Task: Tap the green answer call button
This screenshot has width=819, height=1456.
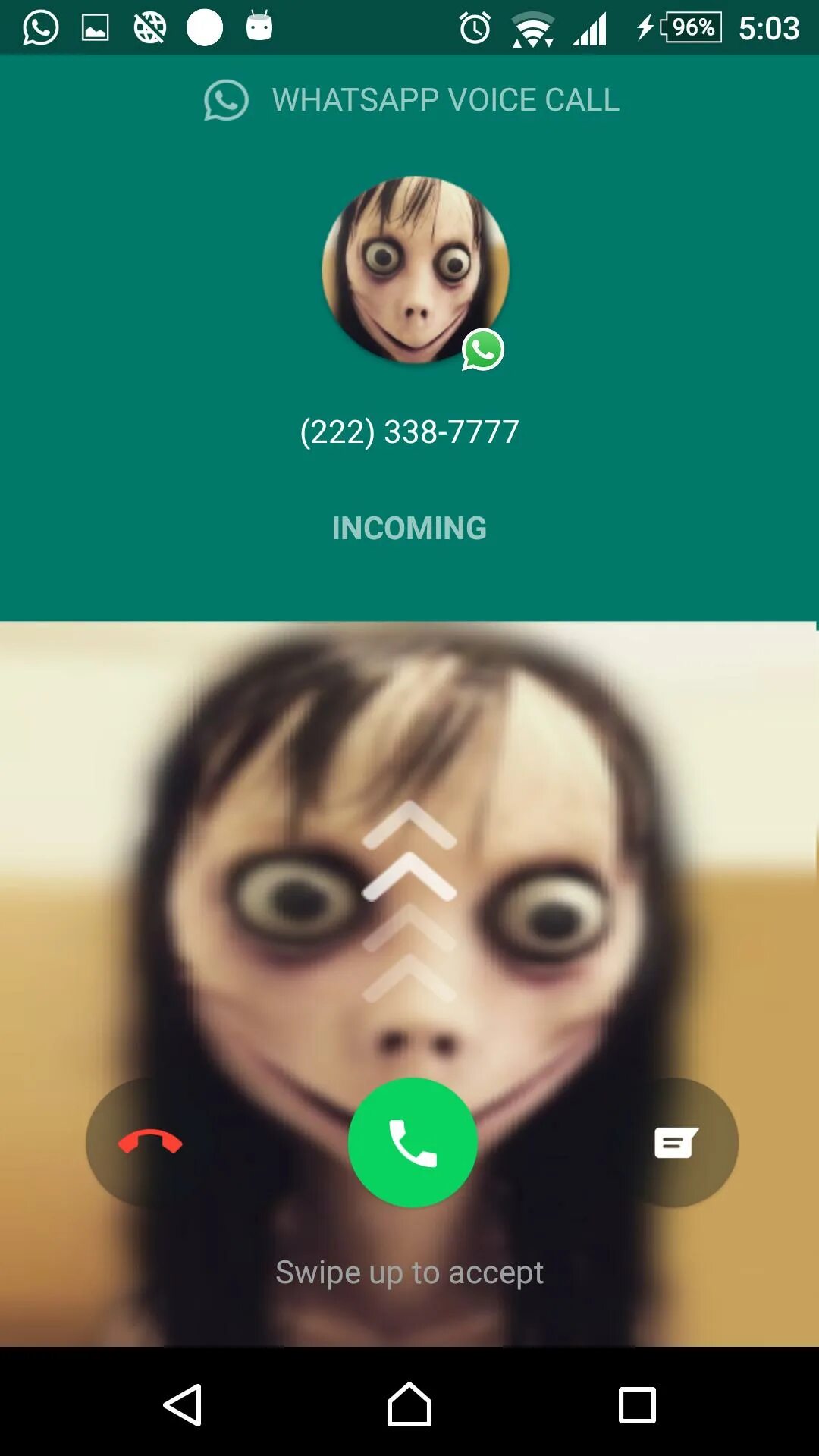Action: pos(413,1142)
